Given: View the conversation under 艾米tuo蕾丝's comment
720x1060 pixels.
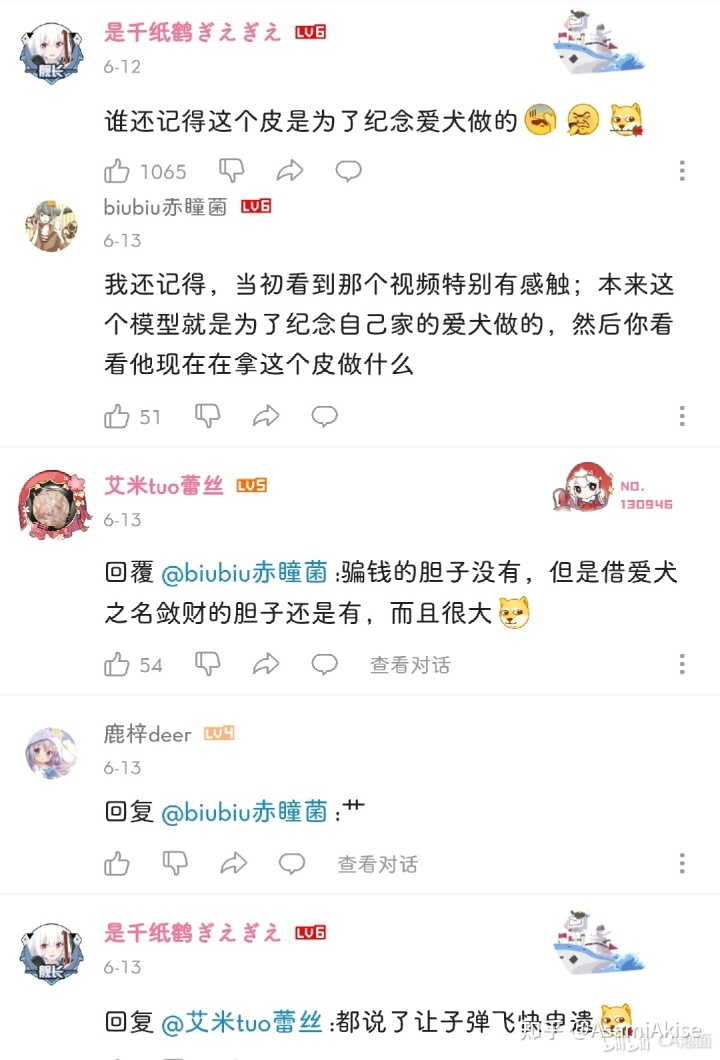Looking at the screenshot, I should tap(410, 664).
